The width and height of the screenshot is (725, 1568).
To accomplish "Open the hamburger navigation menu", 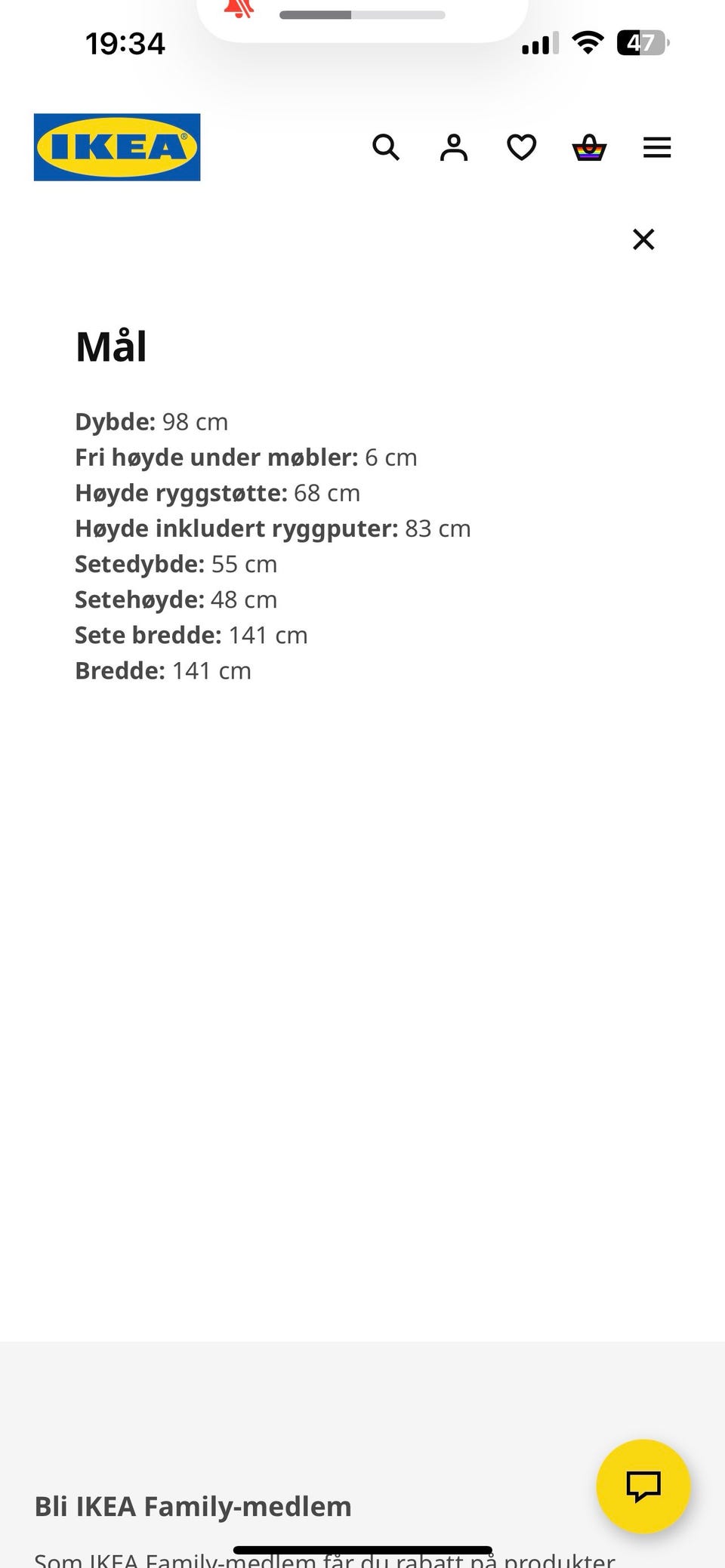I will tap(656, 147).
